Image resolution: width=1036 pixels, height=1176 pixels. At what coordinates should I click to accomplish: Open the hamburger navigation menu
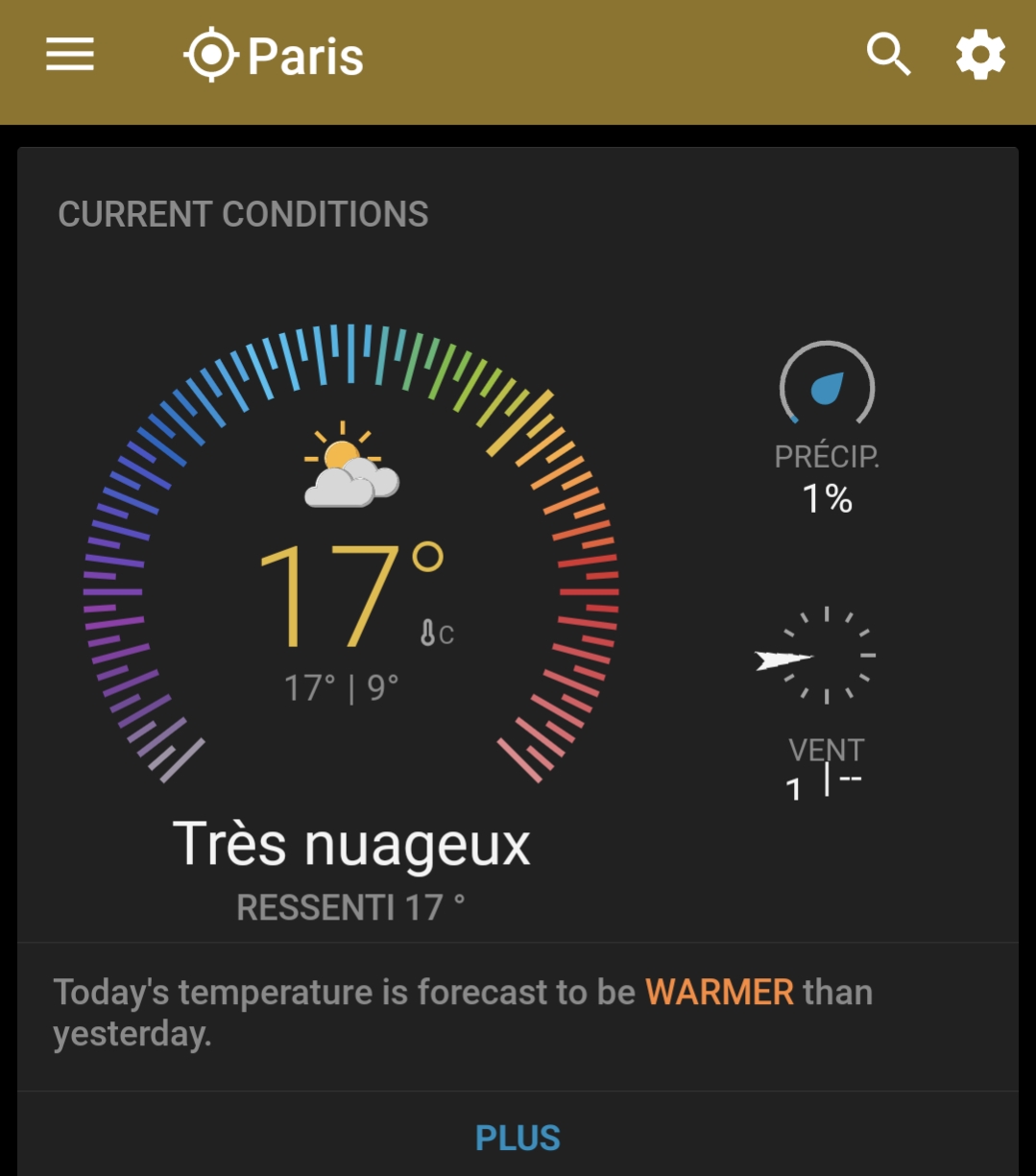point(70,55)
